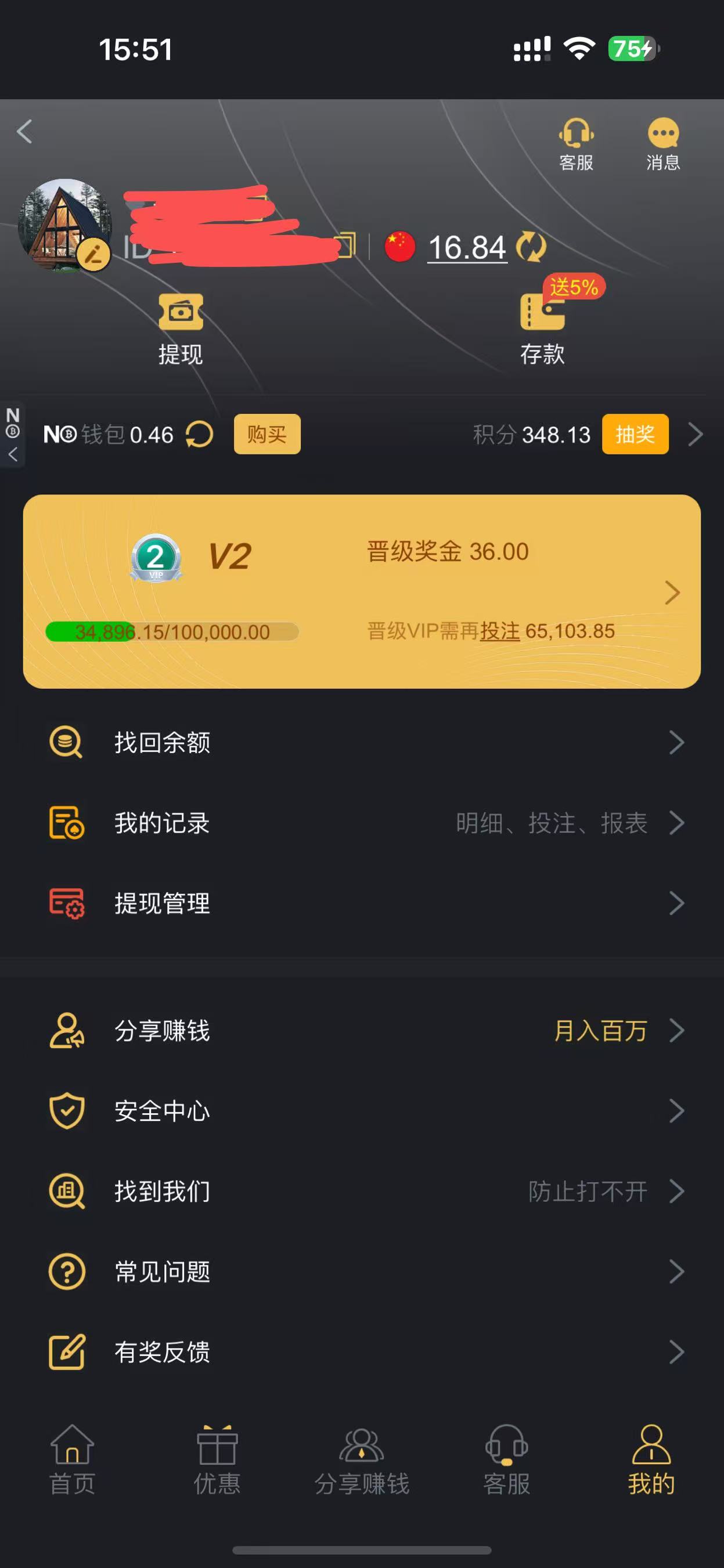The width and height of the screenshot is (724, 1568).
Task: Open 客服 headset at the top
Action: pos(575,144)
